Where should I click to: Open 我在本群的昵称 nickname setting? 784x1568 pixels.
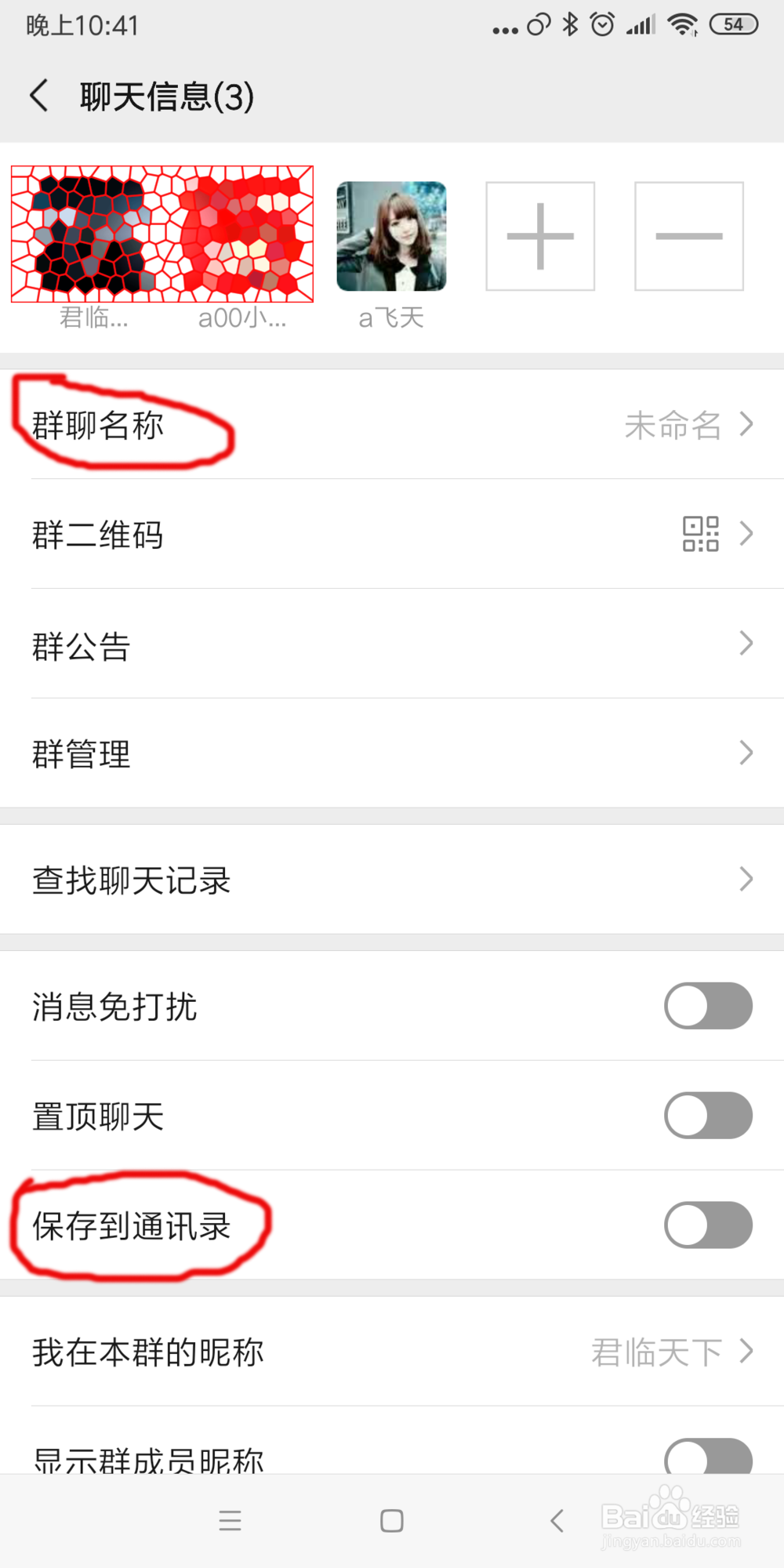[149, 1352]
